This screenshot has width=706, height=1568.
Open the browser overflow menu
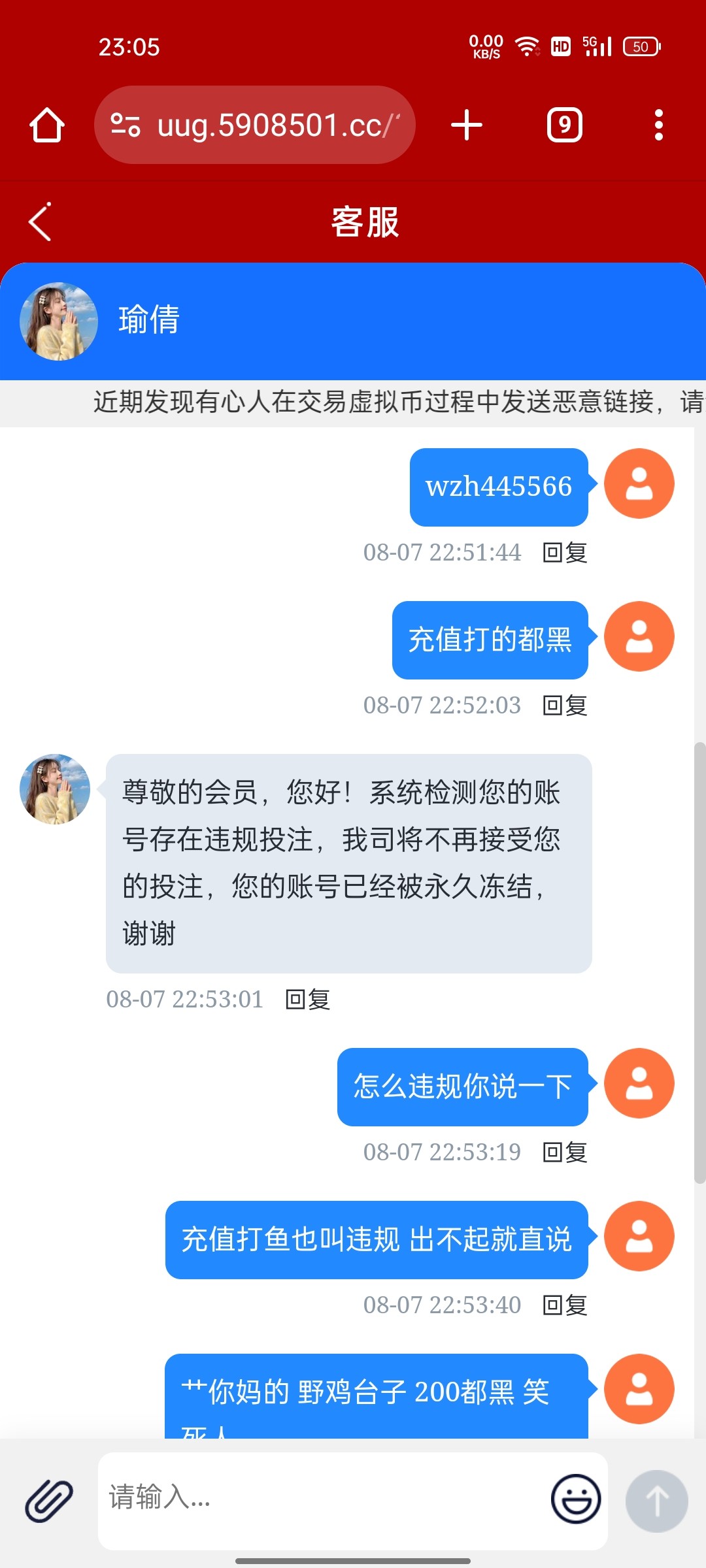click(658, 125)
